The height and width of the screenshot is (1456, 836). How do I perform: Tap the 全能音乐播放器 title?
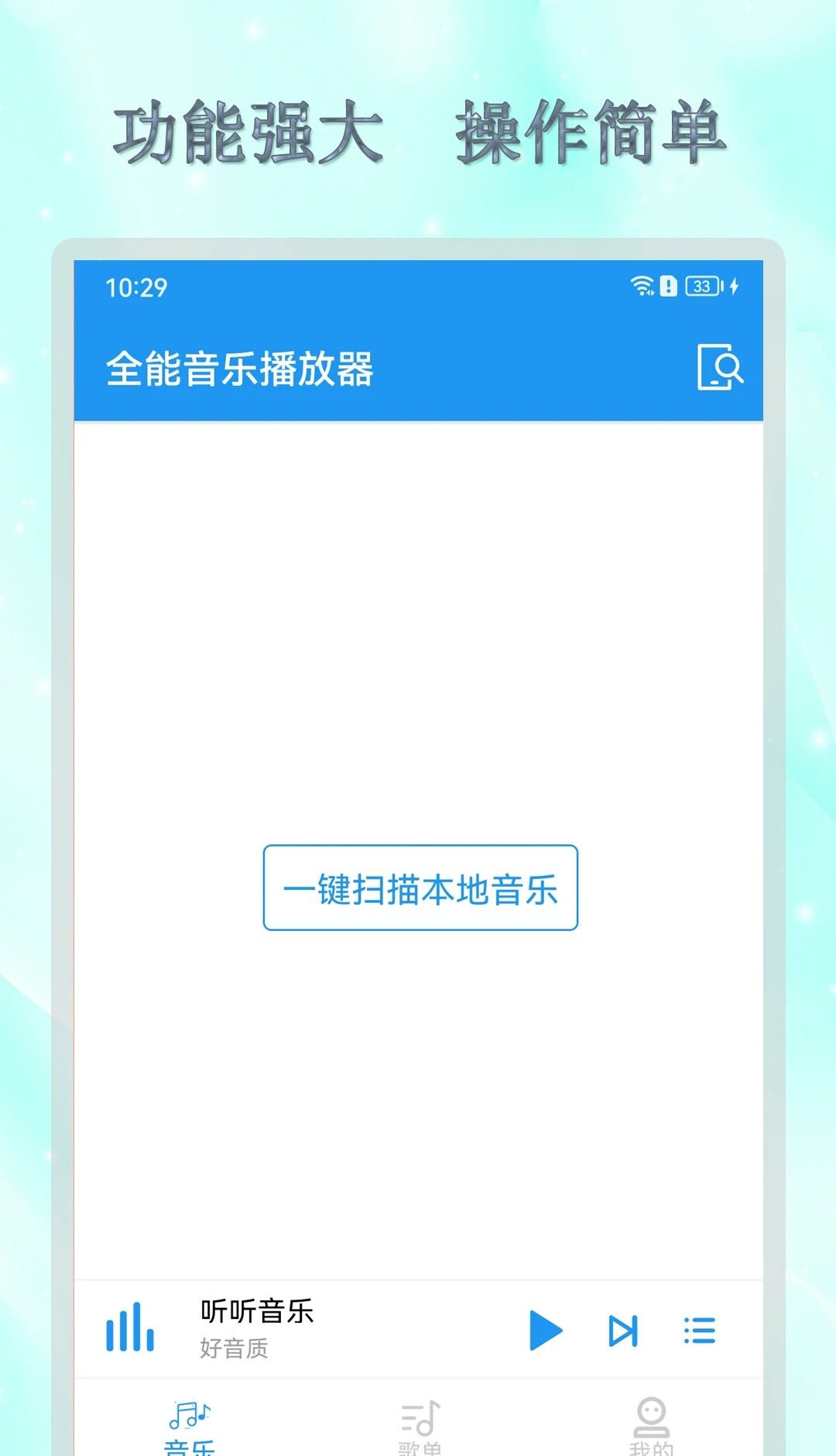[x=240, y=369]
